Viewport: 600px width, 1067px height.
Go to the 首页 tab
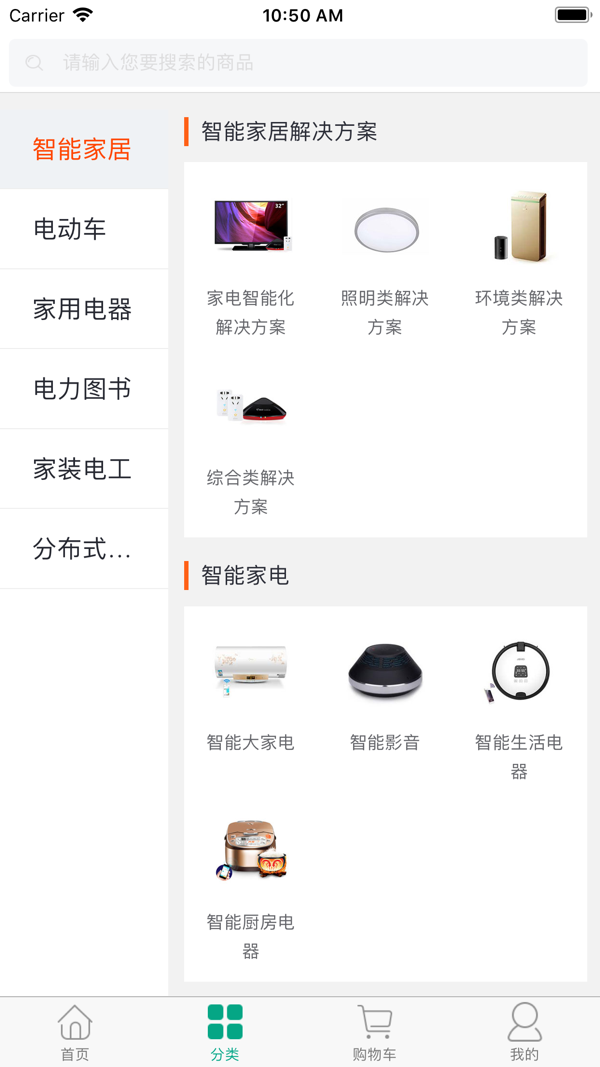point(75,1032)
